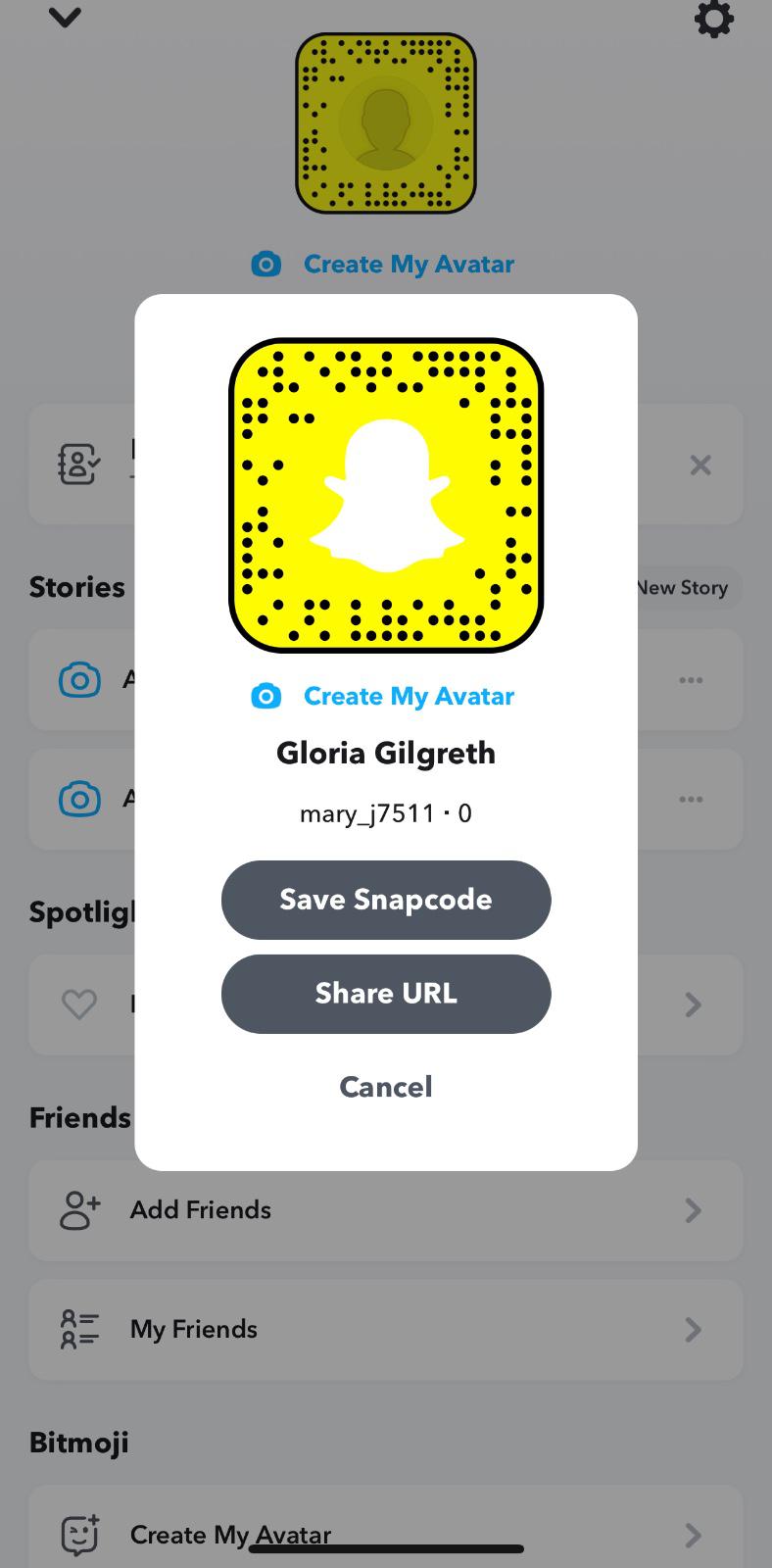Start a New Story
The width and height of the screenshot is (772, 1568).
tap(686, 588)
